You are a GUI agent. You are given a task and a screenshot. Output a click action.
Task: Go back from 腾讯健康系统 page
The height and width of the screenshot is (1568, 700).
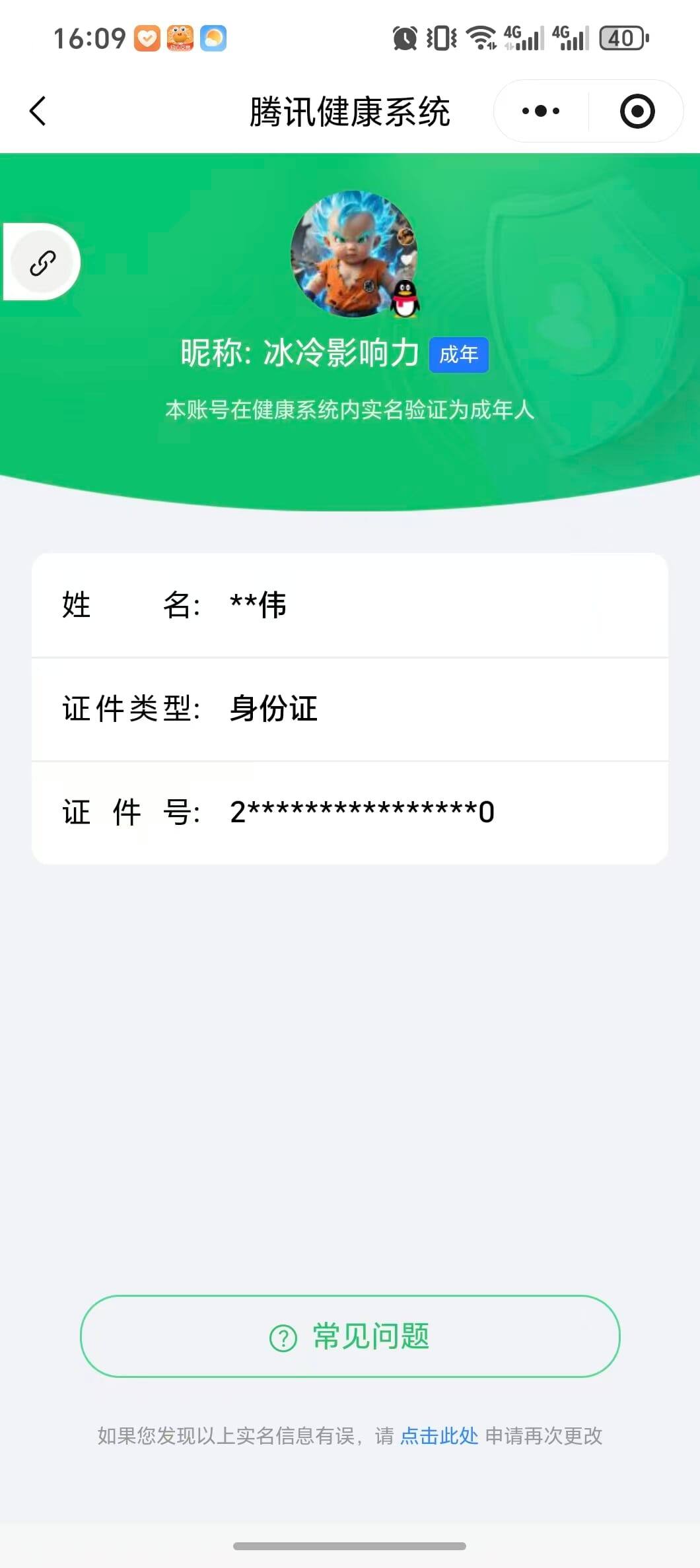38,111
